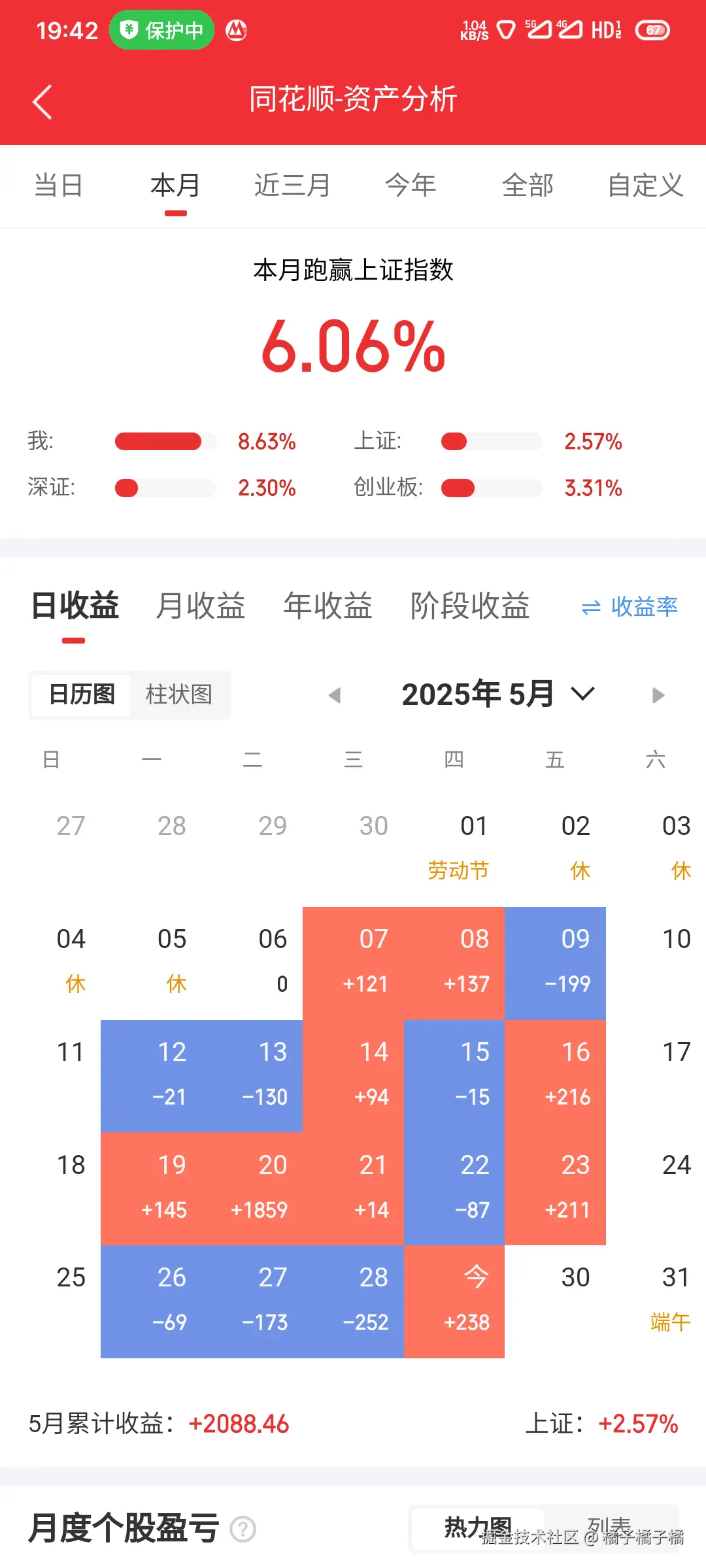Switch to the 当日 tab
Image resolution: width=706 pixels, height=1568 pixels.
tap(59, 185)
